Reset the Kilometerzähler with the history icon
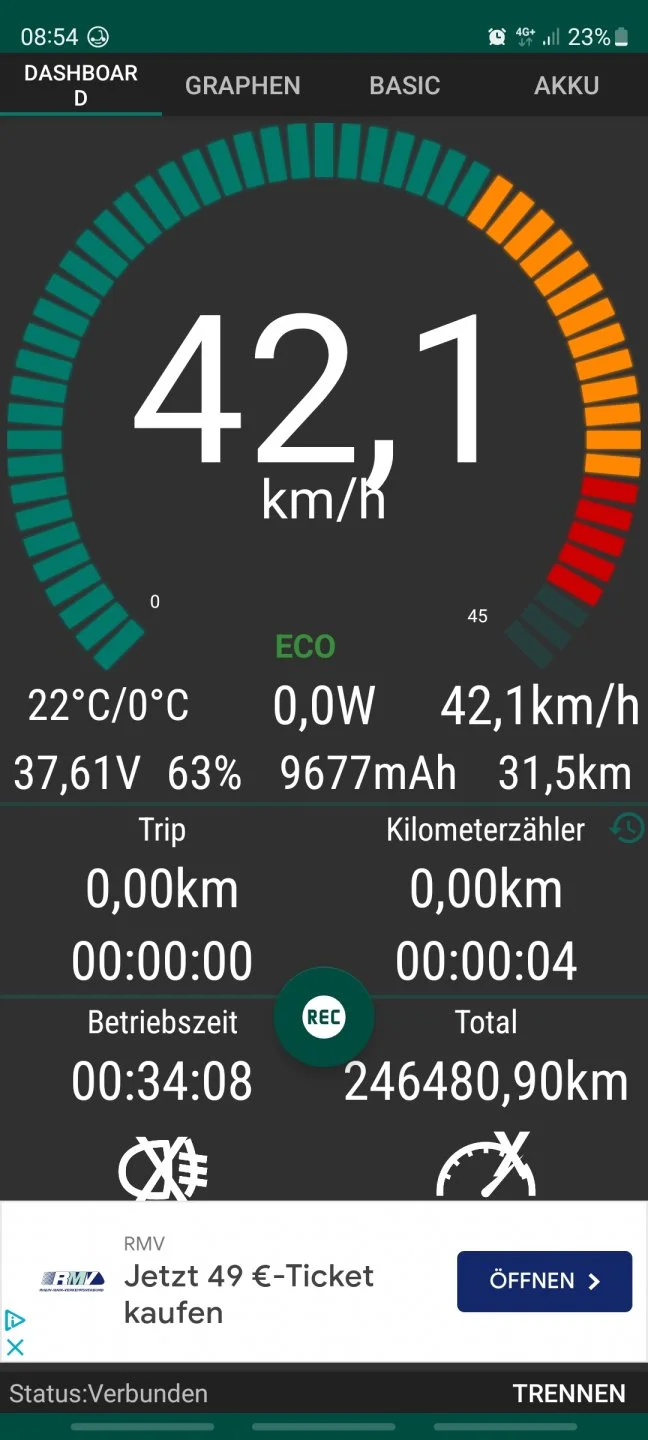Image resolution: width=648 pixels, height=1440 pixels. [627, 828]
